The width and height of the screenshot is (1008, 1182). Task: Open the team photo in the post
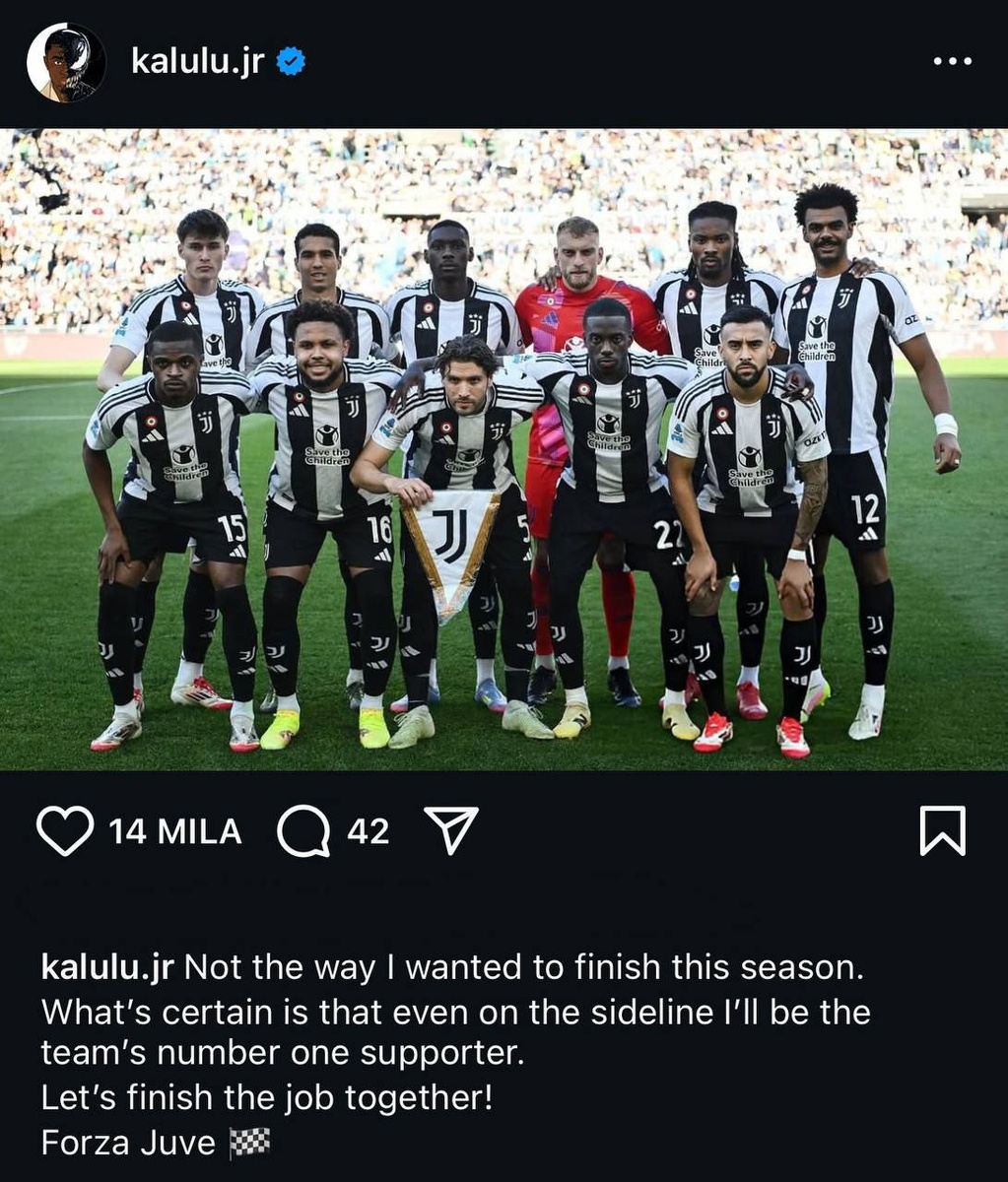504,449
